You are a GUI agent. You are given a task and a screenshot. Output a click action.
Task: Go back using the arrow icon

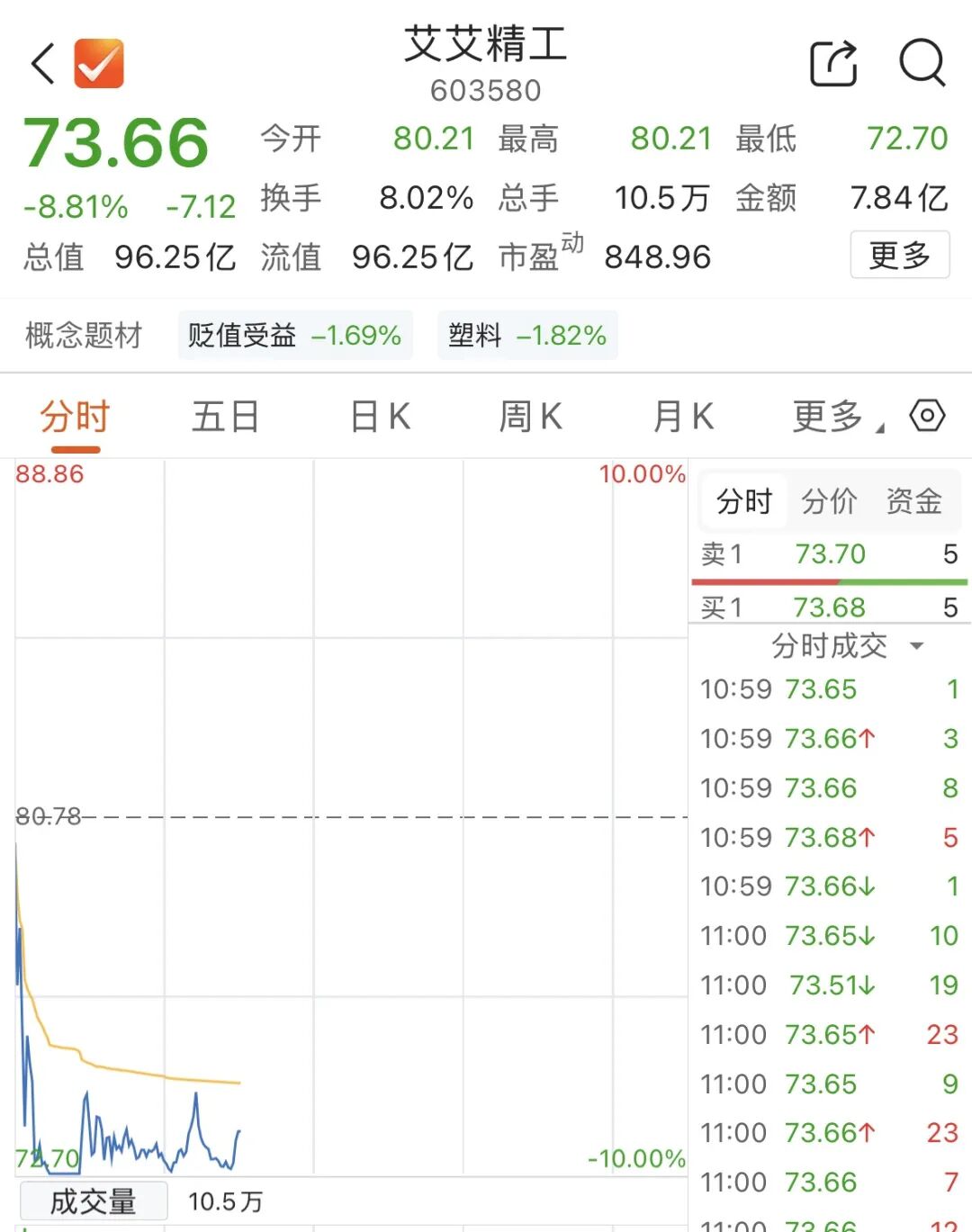pyautogui.click(x=43, y=64)
